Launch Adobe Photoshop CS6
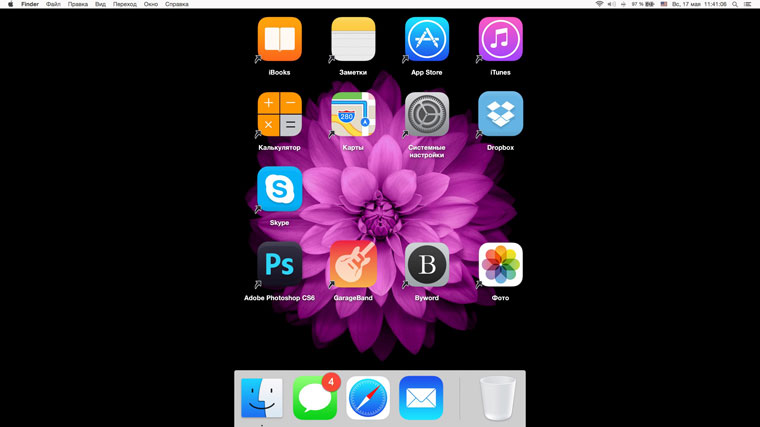Viewport: 760px width, 427px height. (x=279, y=264)
